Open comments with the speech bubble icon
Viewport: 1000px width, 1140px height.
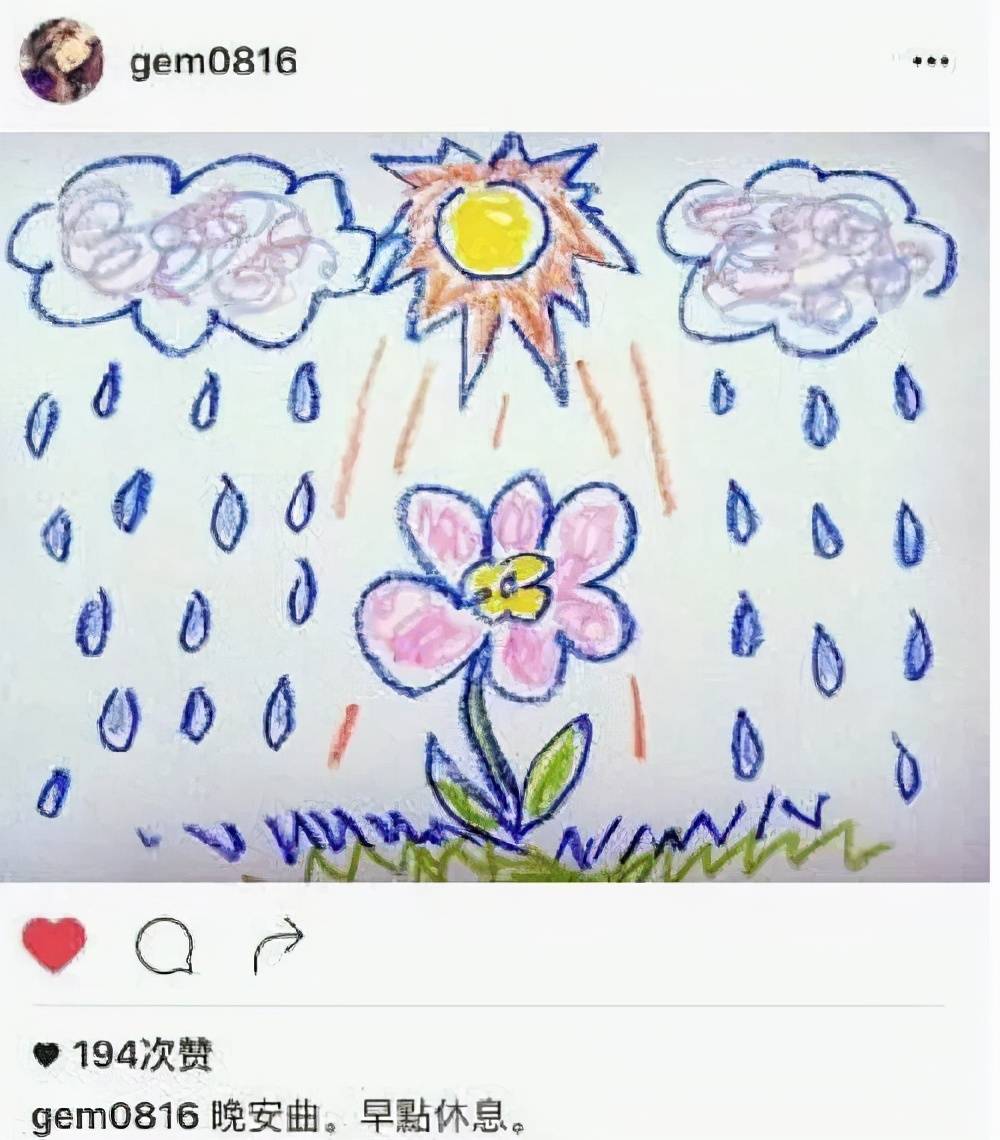[164, 946]
